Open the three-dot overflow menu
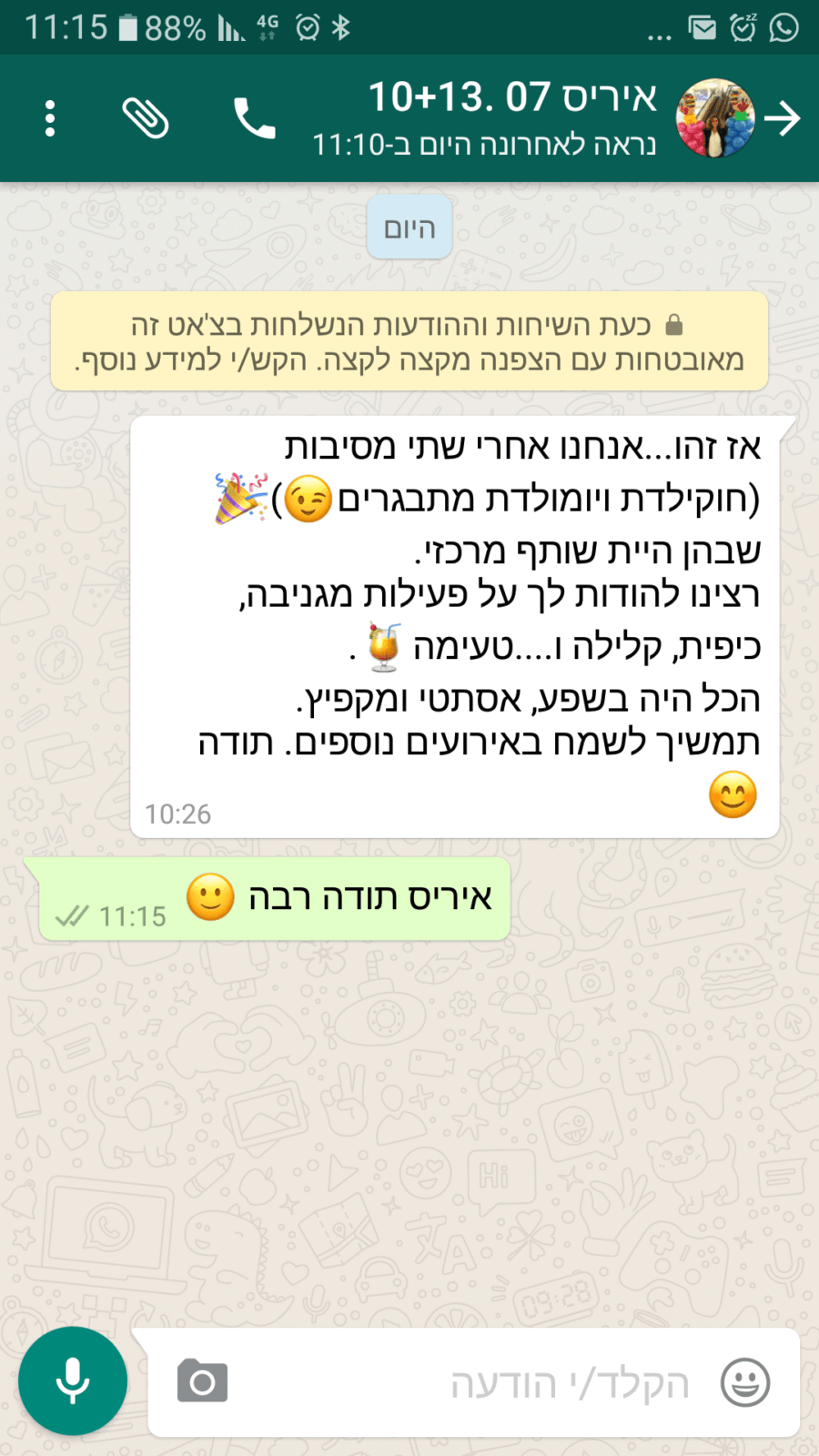This screenshot has width=819, height=1456. pyautogui.click(x=50, y=118)
